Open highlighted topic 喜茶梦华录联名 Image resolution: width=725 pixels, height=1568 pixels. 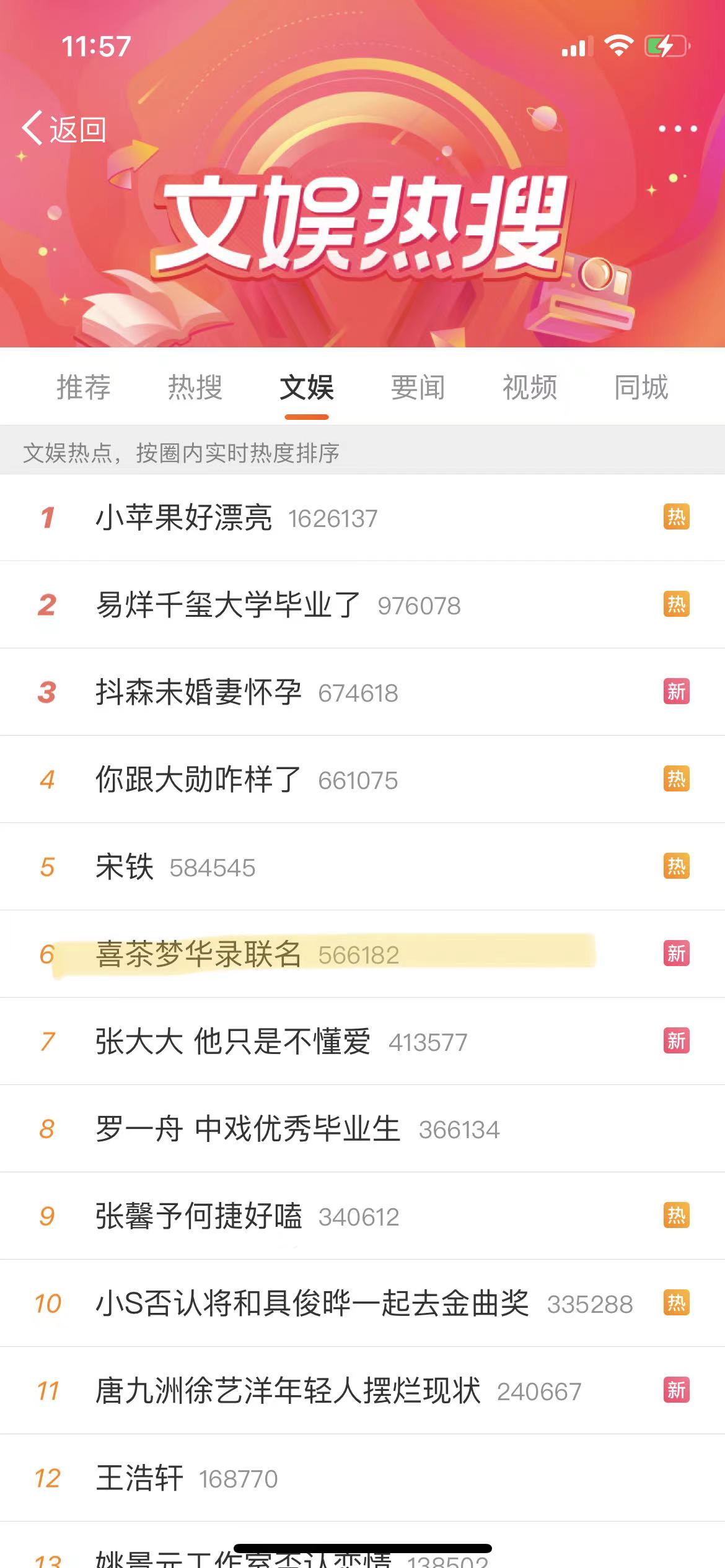[198, 954]
